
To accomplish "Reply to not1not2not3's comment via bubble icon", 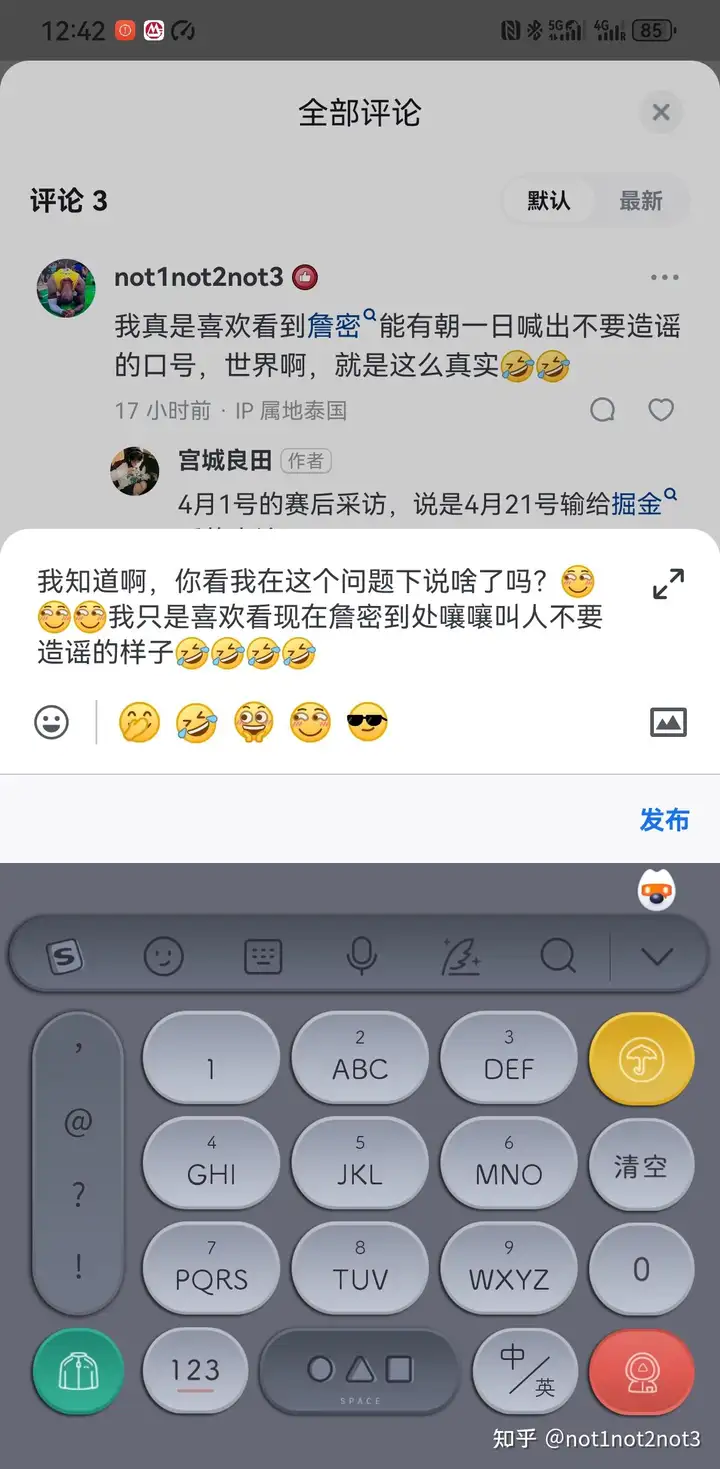I will [602, 410].
